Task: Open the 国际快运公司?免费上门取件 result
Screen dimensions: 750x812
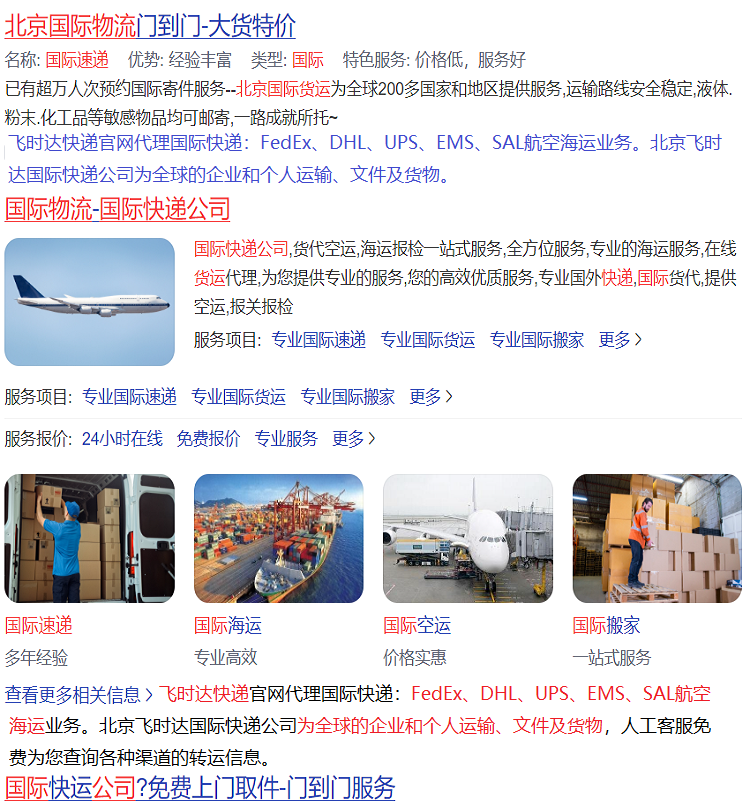Action: (200, 787)
